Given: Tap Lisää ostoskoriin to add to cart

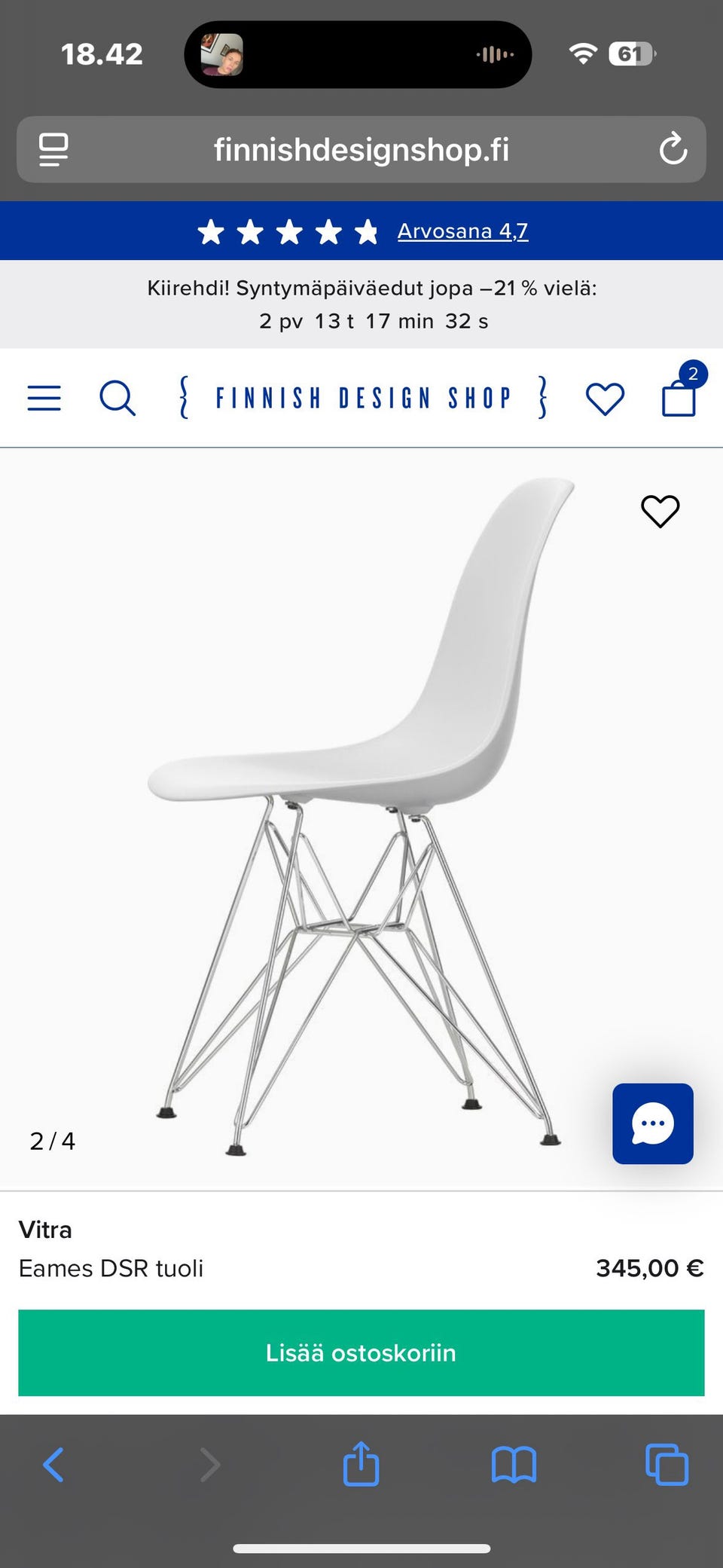Looking at the screenshot, I should pos(361,1353).
